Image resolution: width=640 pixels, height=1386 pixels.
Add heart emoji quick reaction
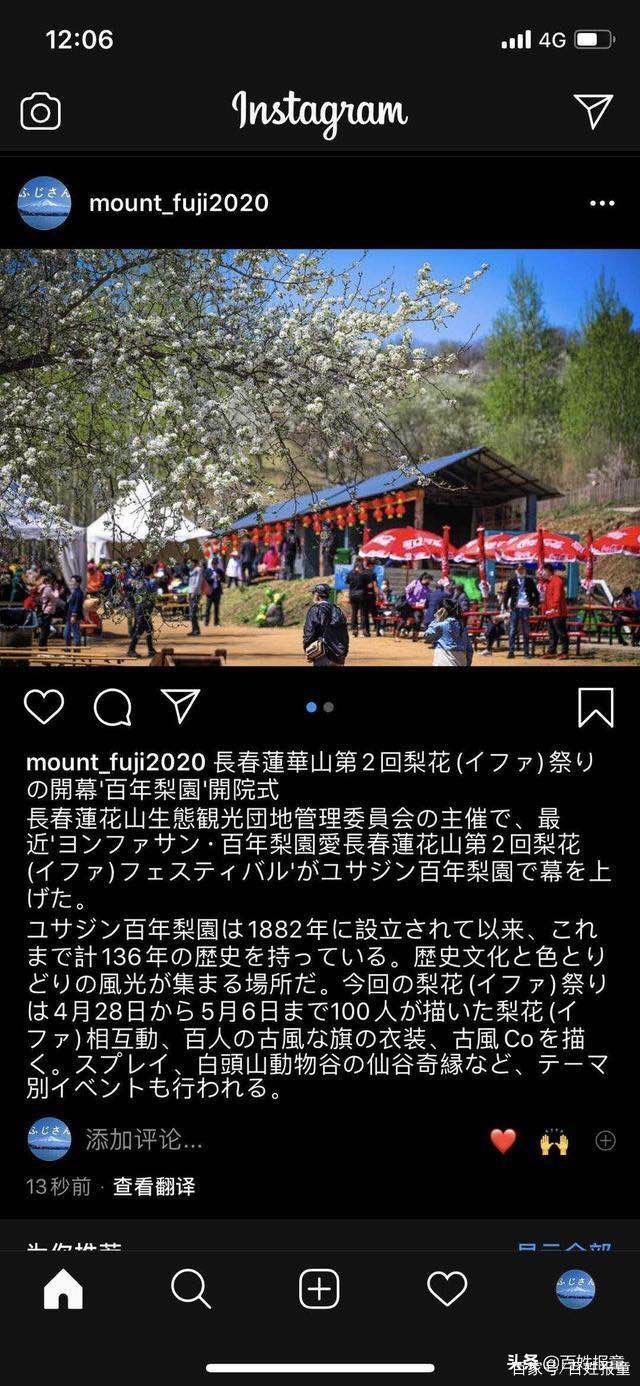tap(503, 1140)
